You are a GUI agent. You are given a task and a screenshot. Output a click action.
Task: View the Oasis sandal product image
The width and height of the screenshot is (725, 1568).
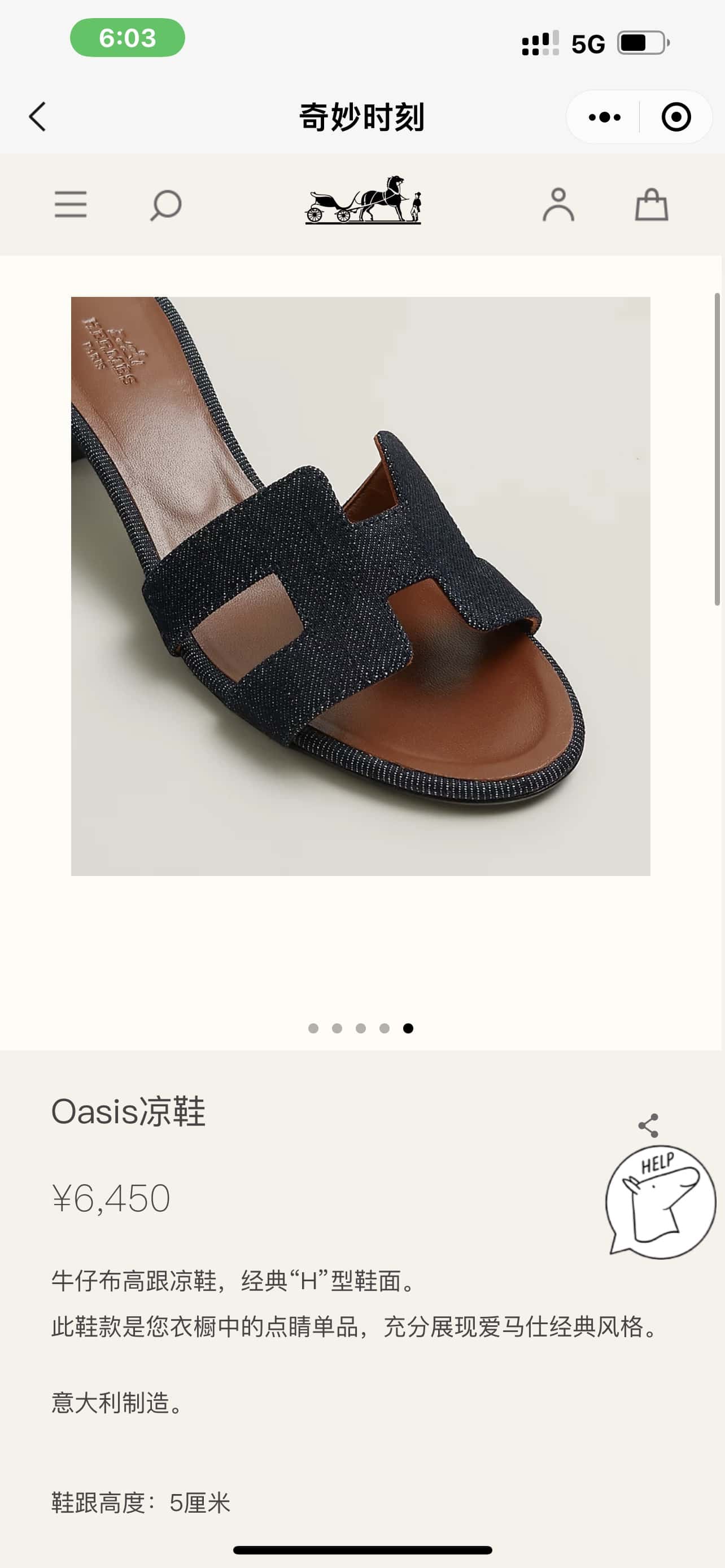[x=360, y=585]
